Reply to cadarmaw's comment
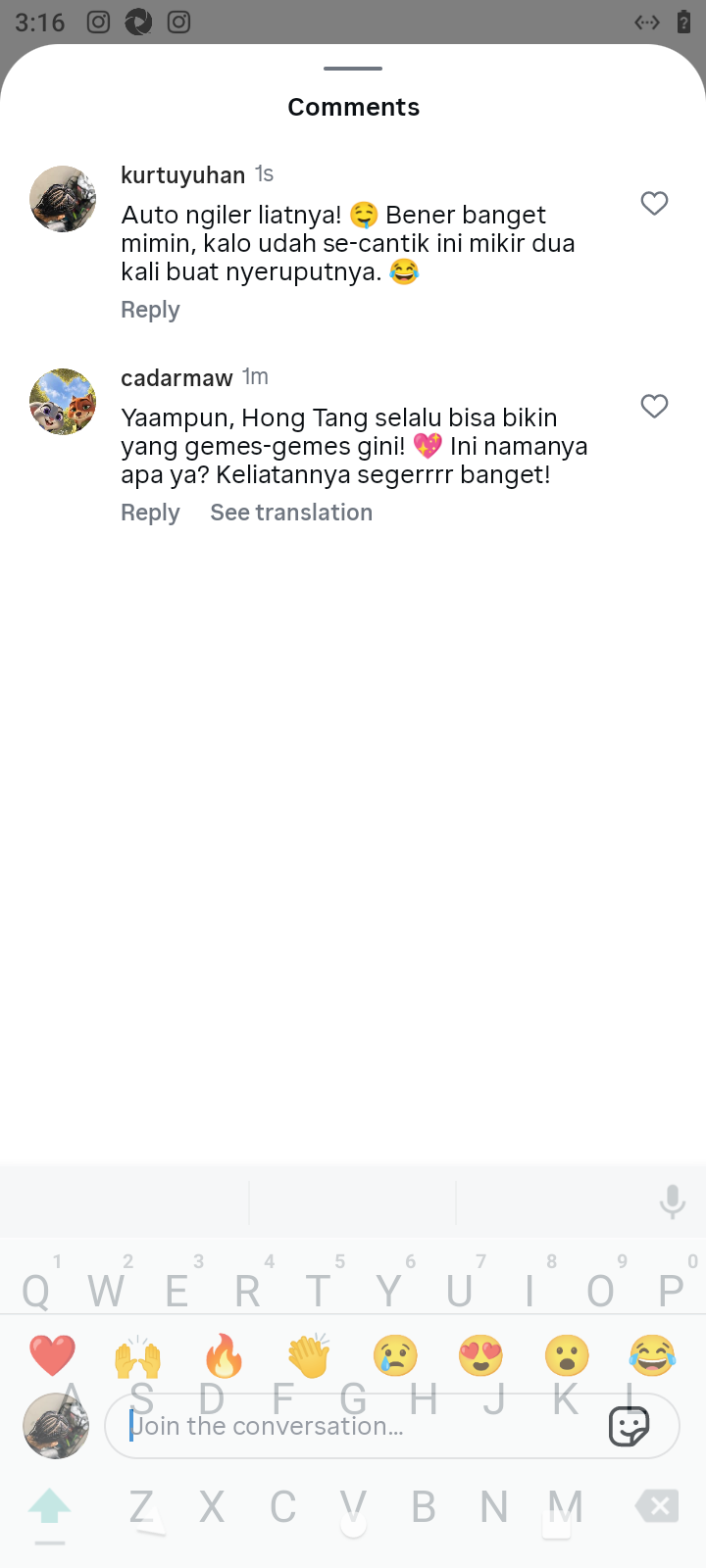The image size is (706, 1568). click(150, 513)
